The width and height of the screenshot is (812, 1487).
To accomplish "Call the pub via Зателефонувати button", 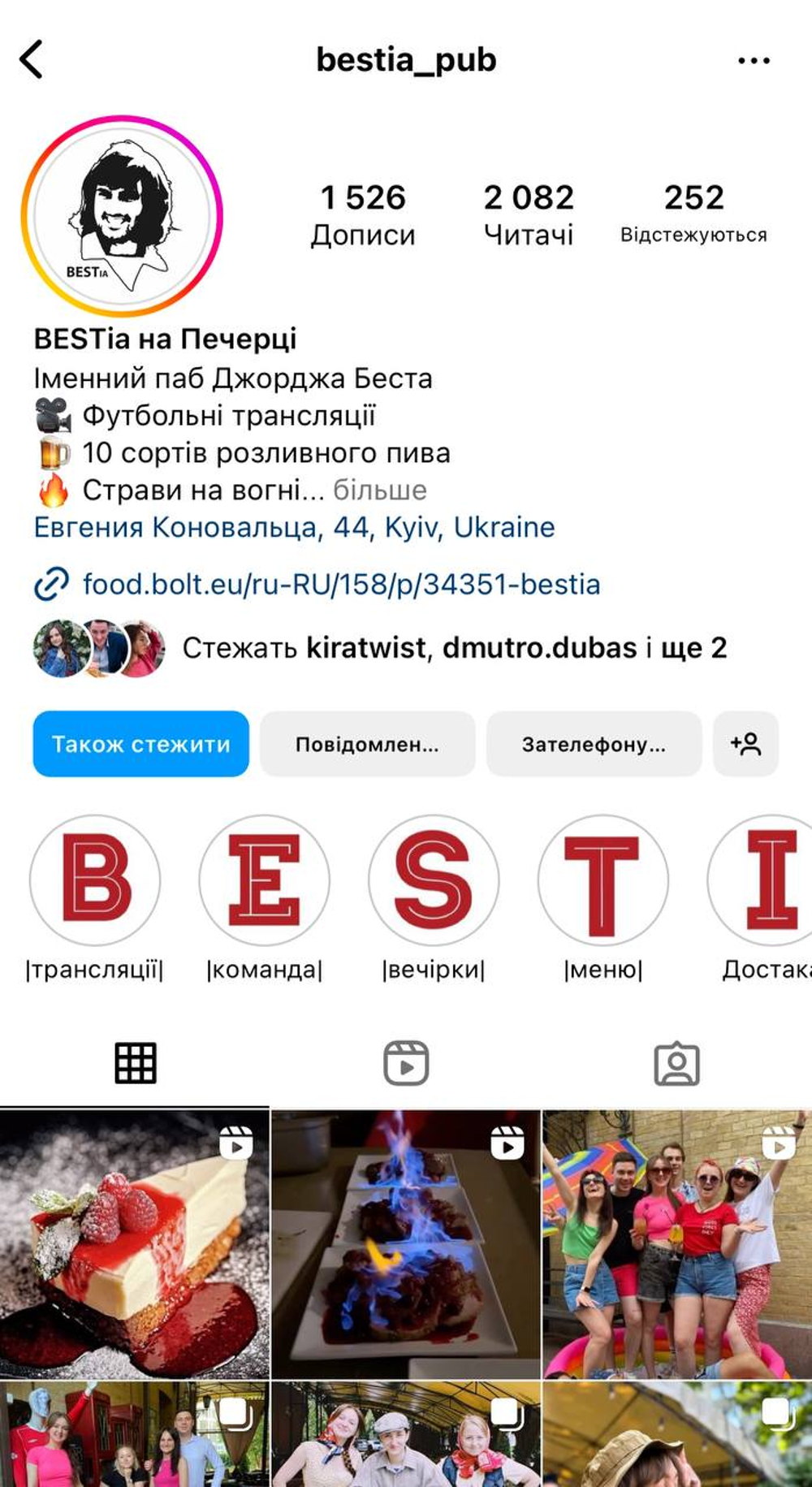I will click(594, 744).
